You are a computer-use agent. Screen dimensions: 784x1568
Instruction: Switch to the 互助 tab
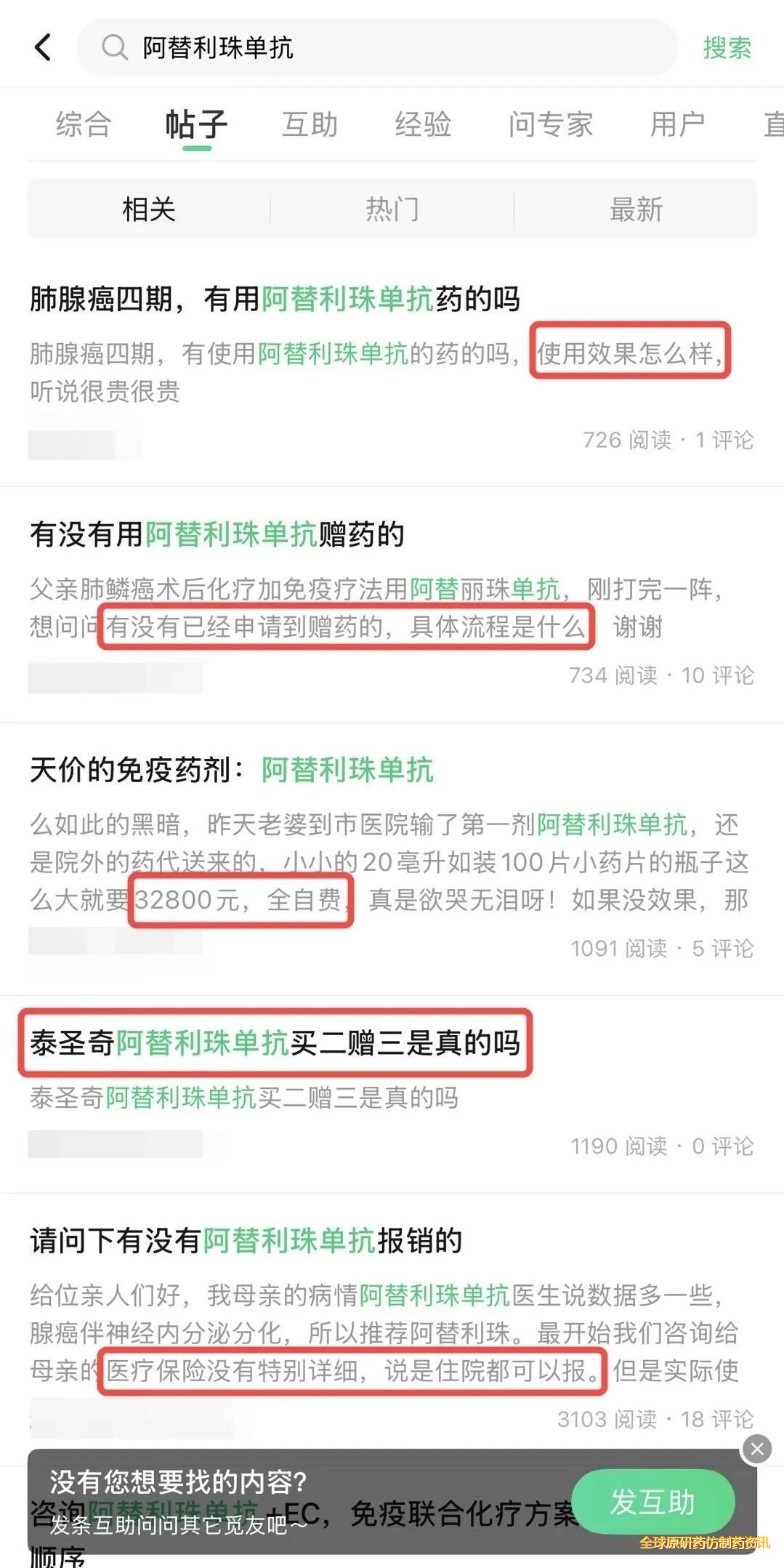click(310, 124)
